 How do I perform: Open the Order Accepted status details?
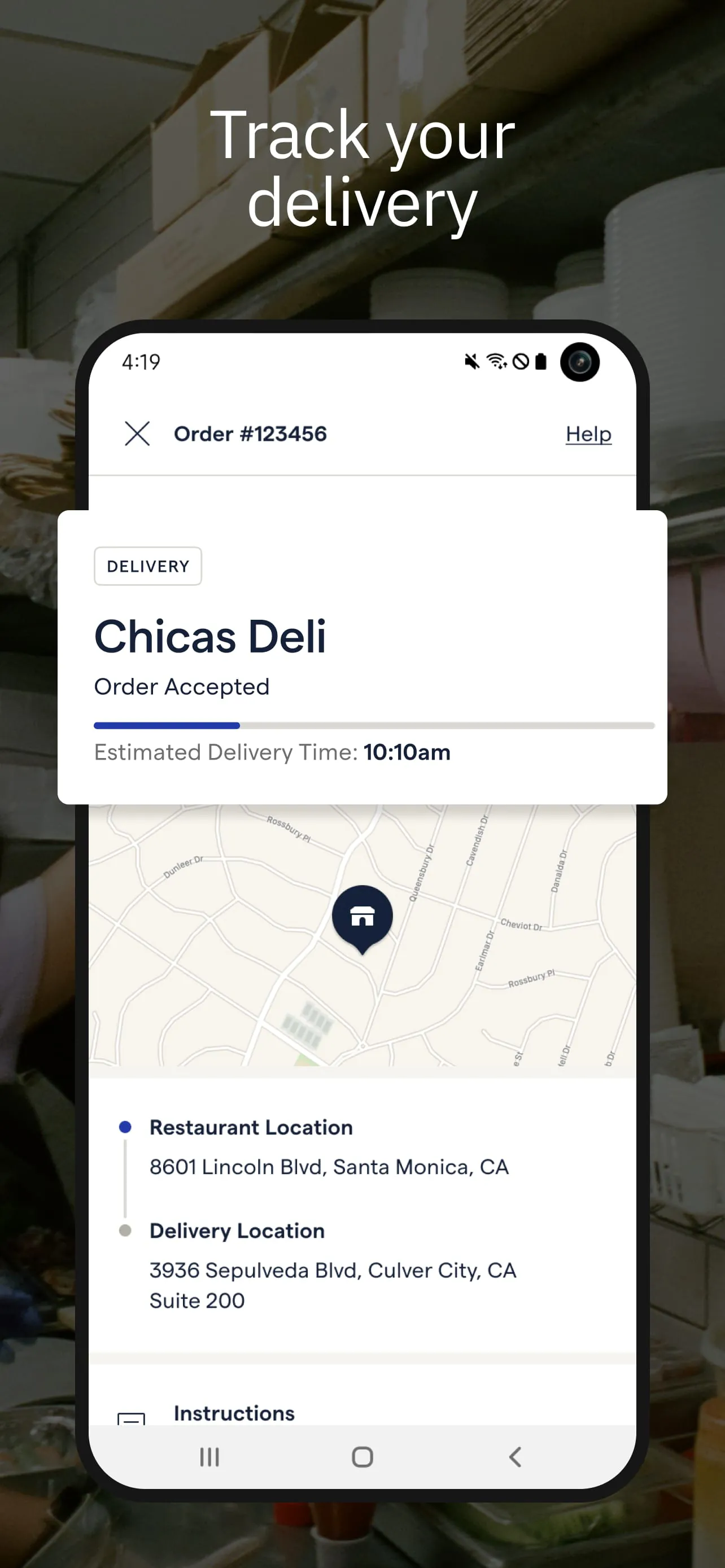point(181,686)
